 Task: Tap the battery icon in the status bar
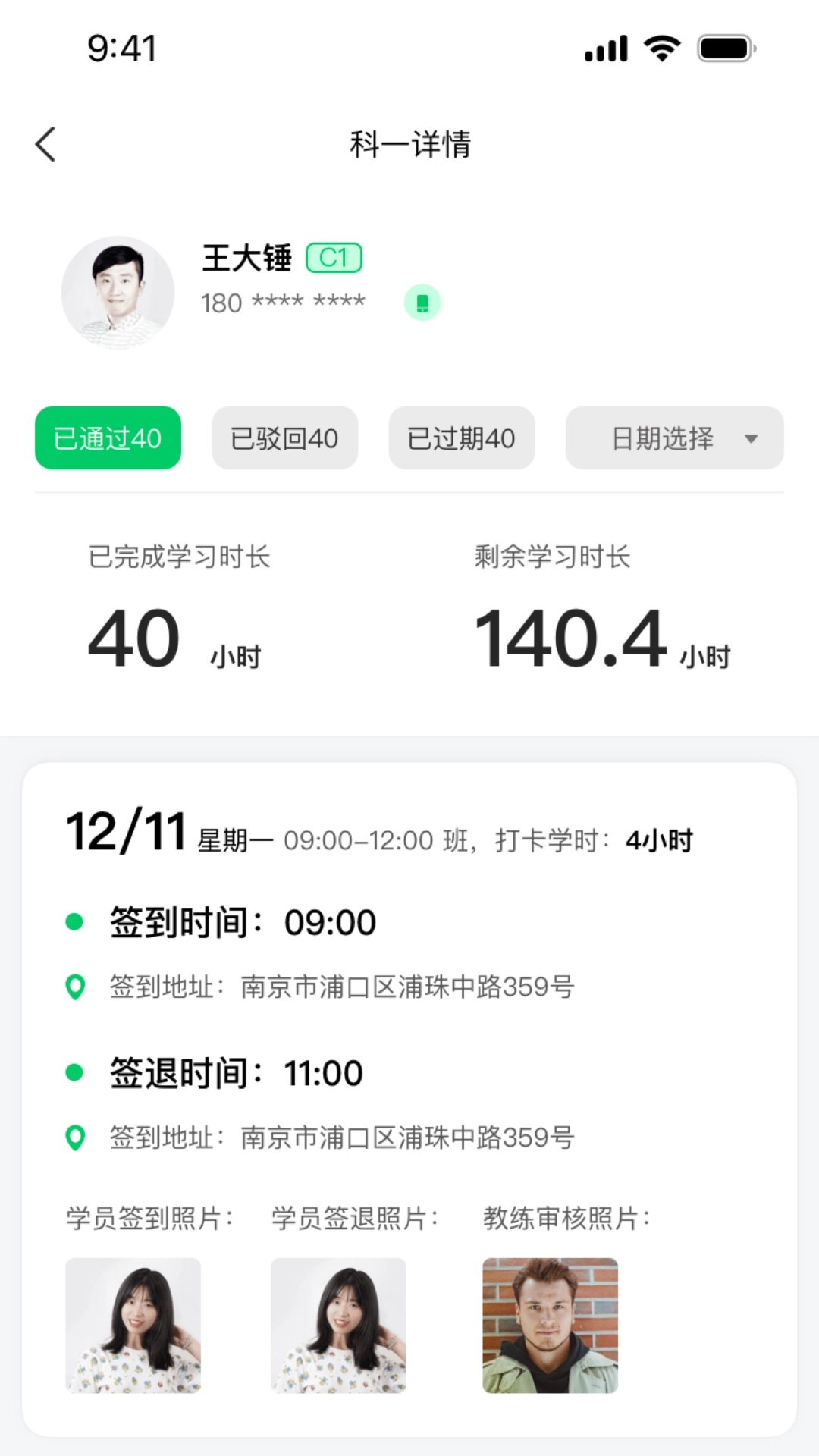click(724, 47)
